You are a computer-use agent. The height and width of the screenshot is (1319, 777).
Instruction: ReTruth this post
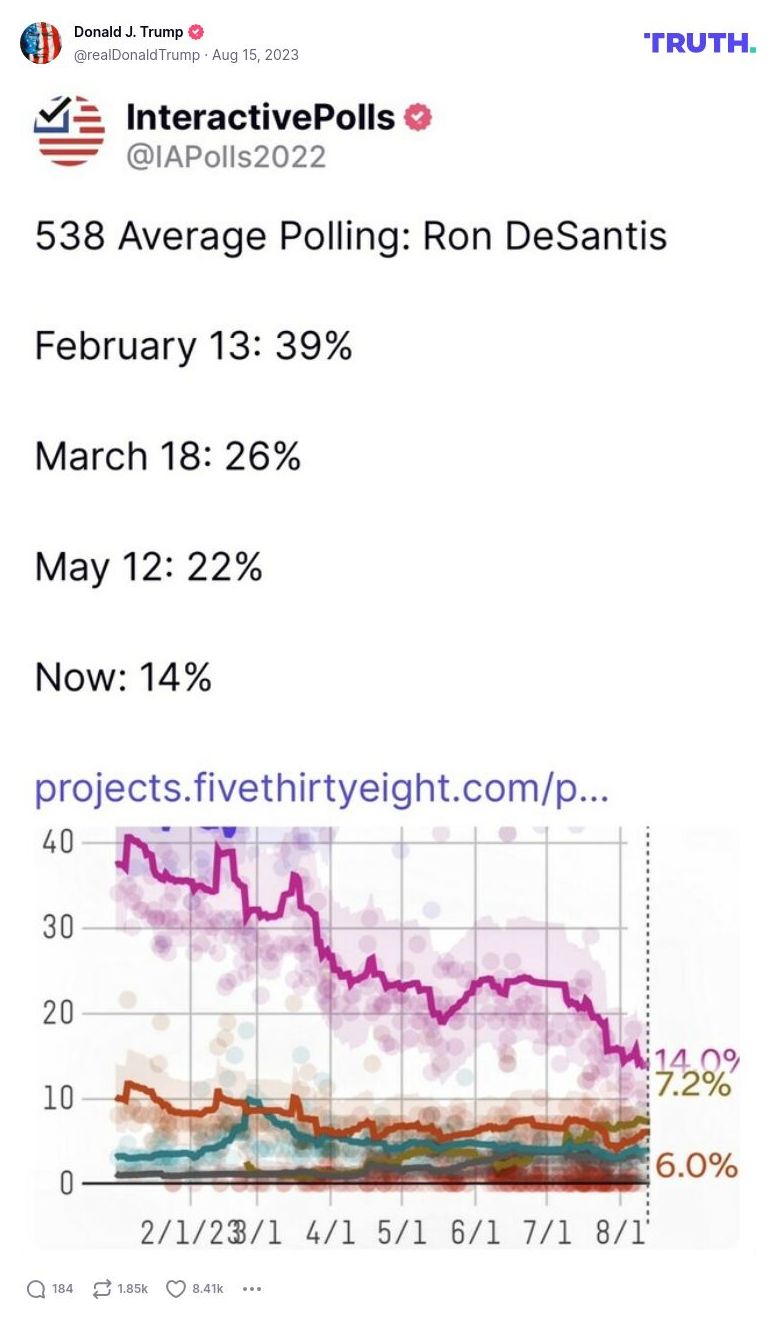click(102, 1289)
